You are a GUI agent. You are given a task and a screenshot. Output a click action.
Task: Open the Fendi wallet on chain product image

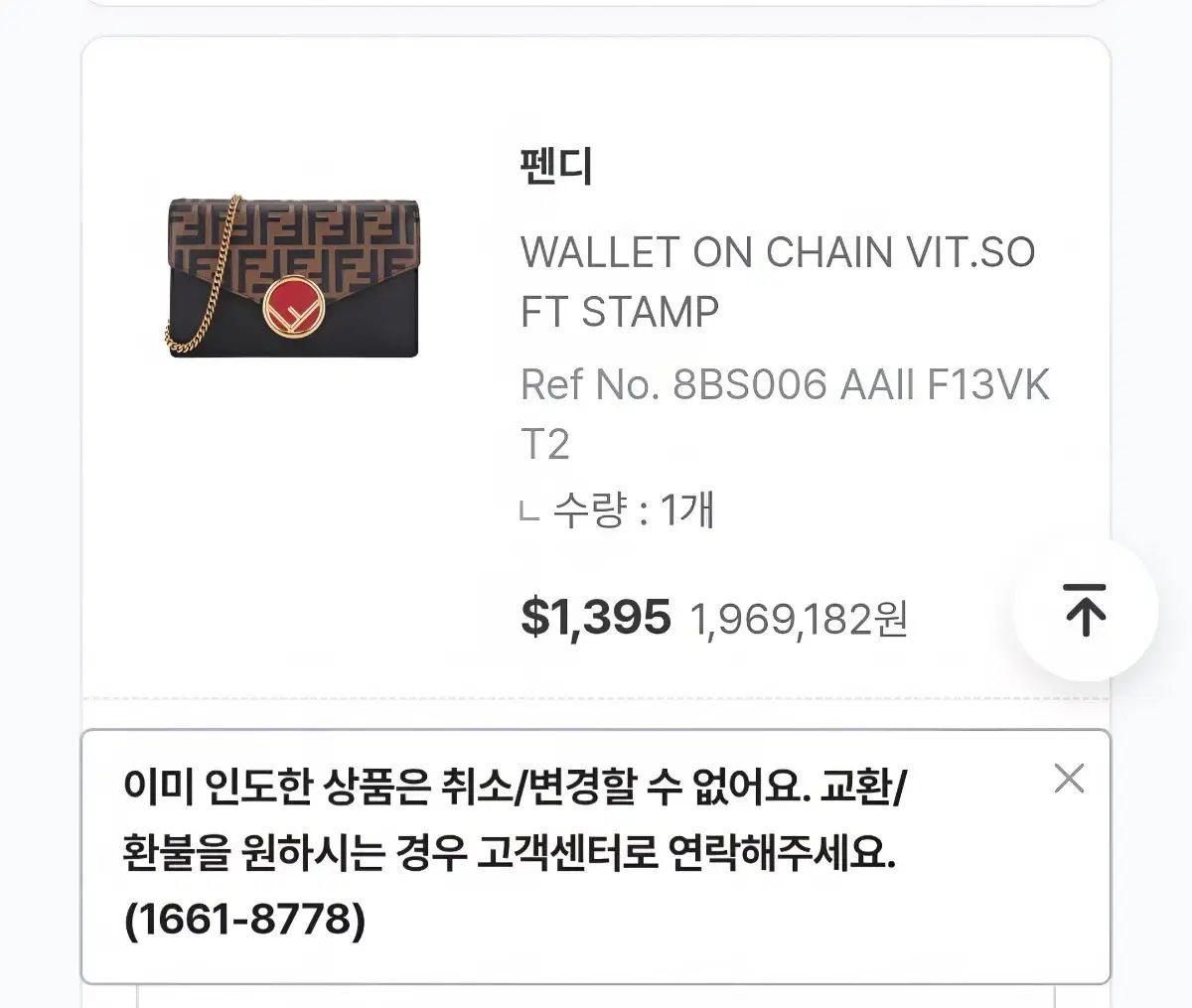[x=293, y=277]
